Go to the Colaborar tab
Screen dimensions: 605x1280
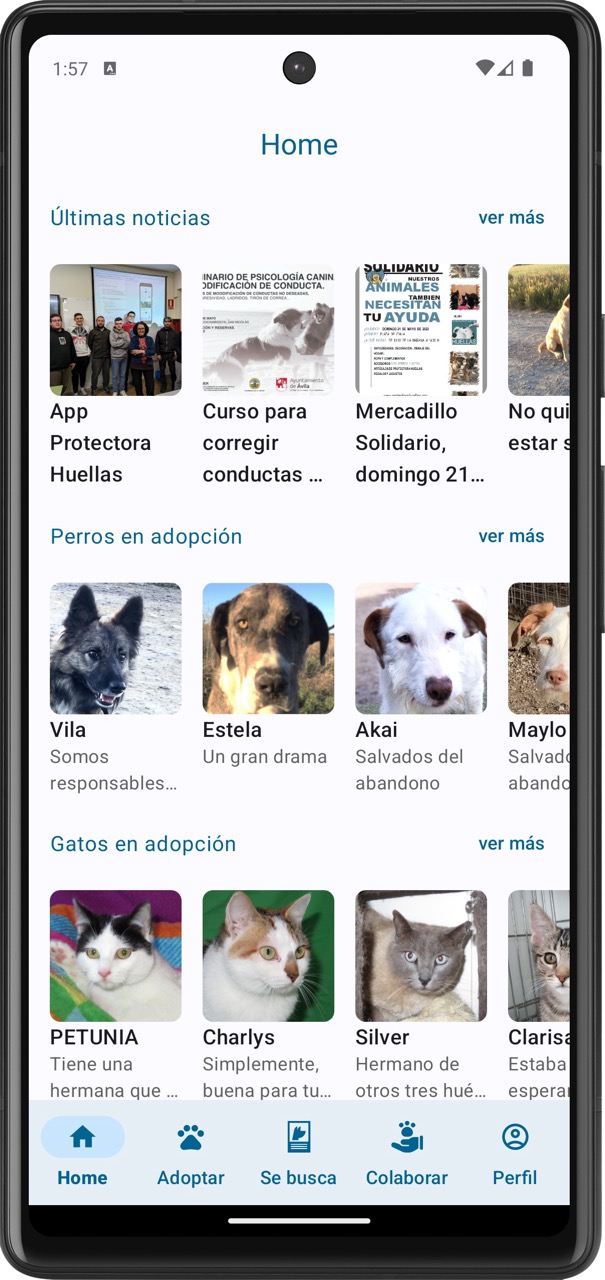point(406,1154)
